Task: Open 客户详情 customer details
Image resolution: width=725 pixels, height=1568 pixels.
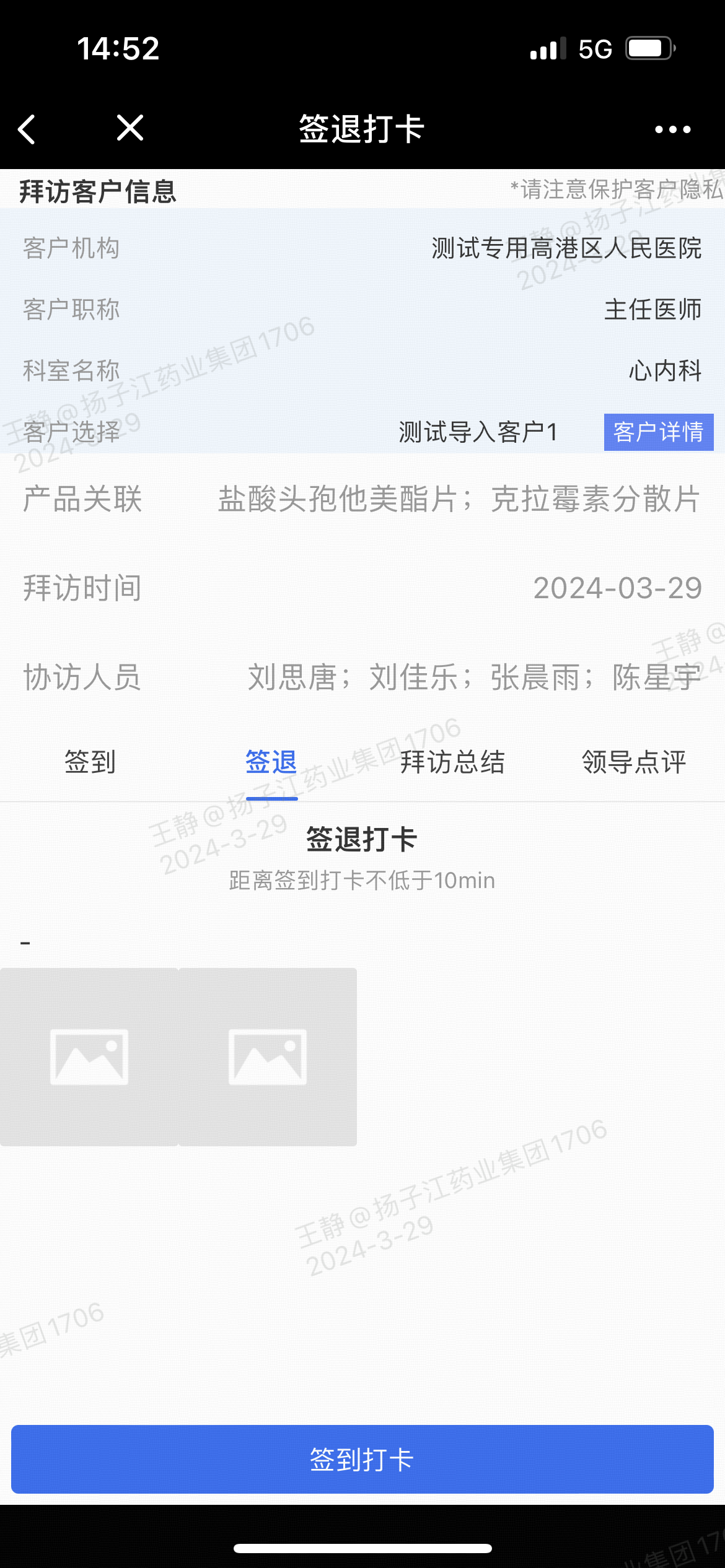Action: [x=659, y=432]
